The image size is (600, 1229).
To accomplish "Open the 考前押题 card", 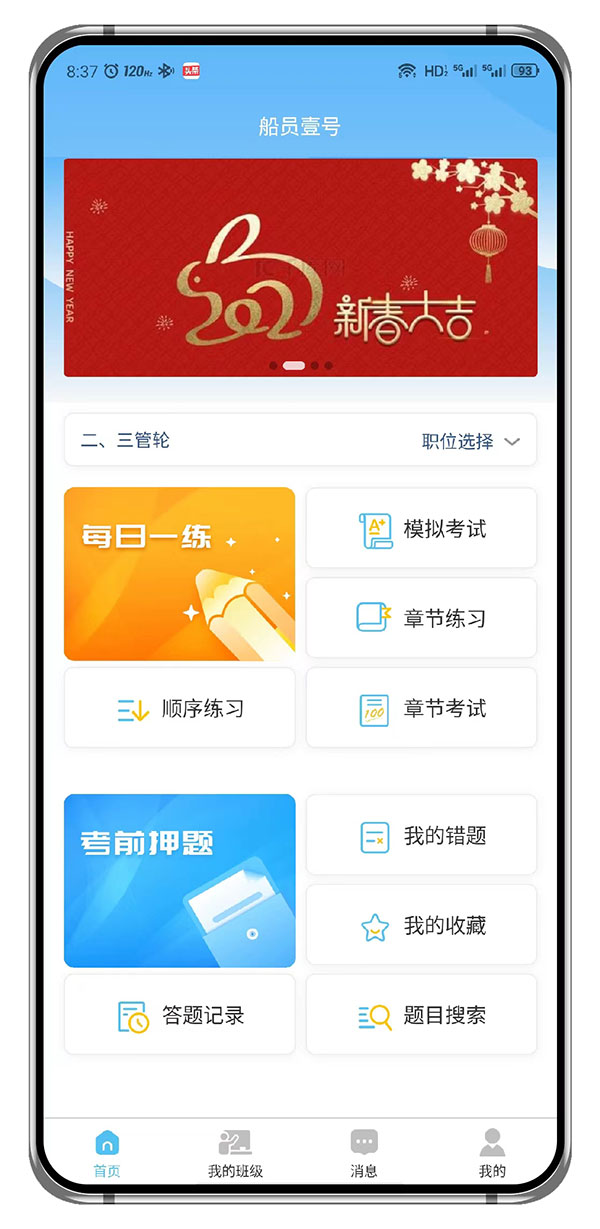I will (x=180, y=881).
